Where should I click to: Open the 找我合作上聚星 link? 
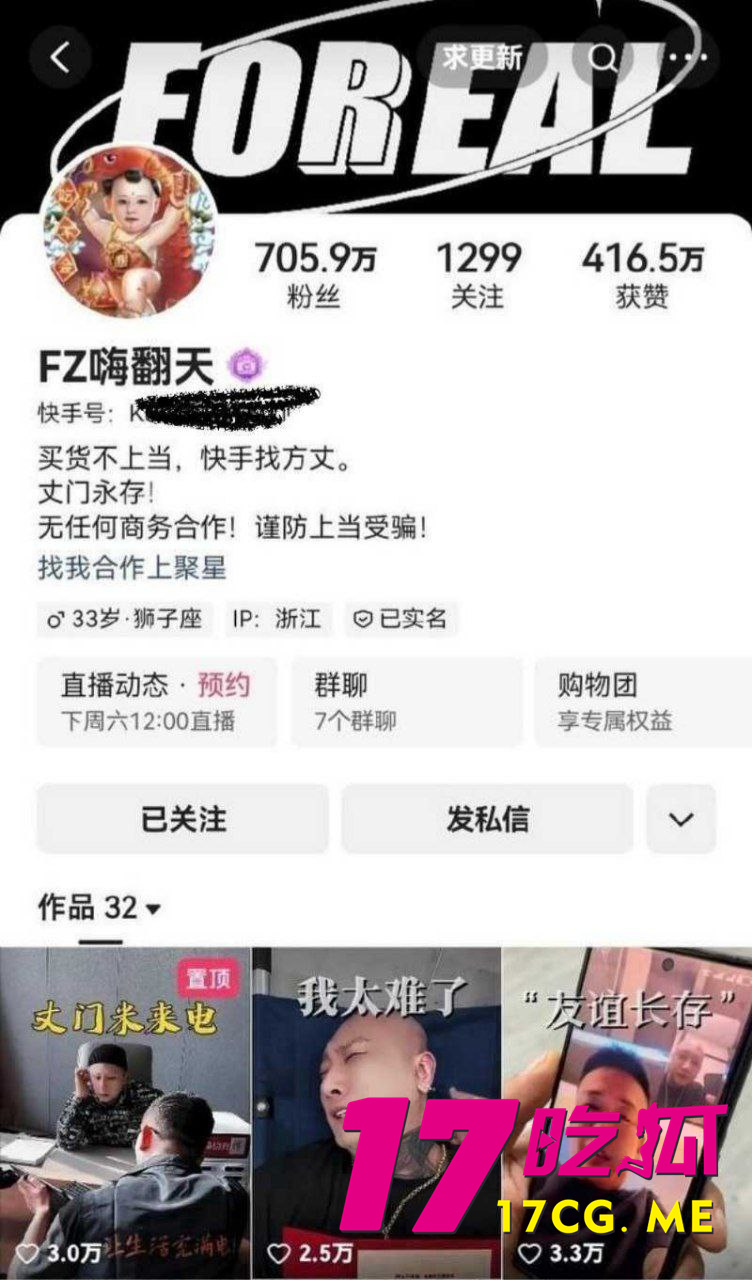[x=132, y=568]
